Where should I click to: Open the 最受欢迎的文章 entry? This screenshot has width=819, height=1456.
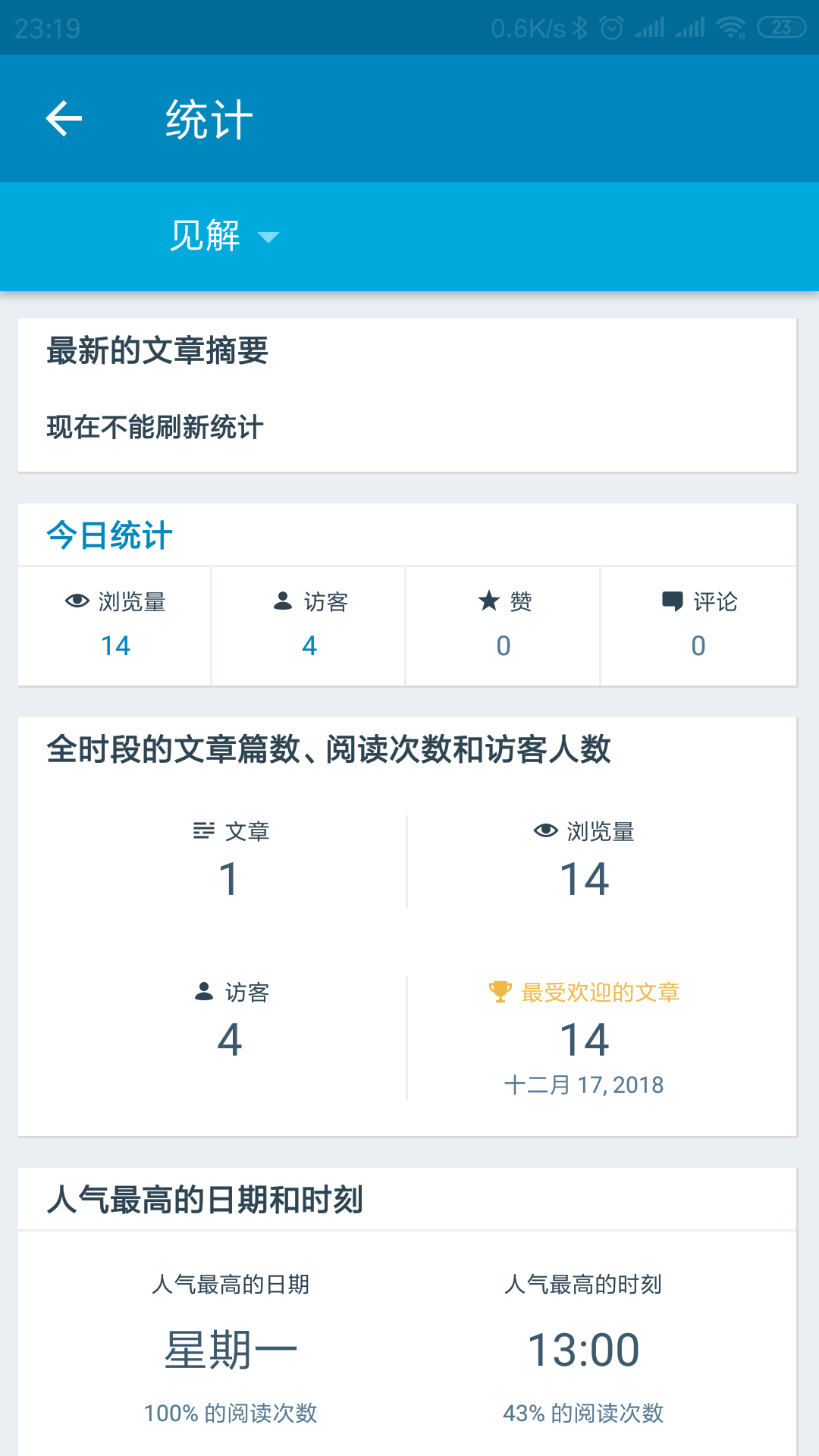pos(584,1037)
